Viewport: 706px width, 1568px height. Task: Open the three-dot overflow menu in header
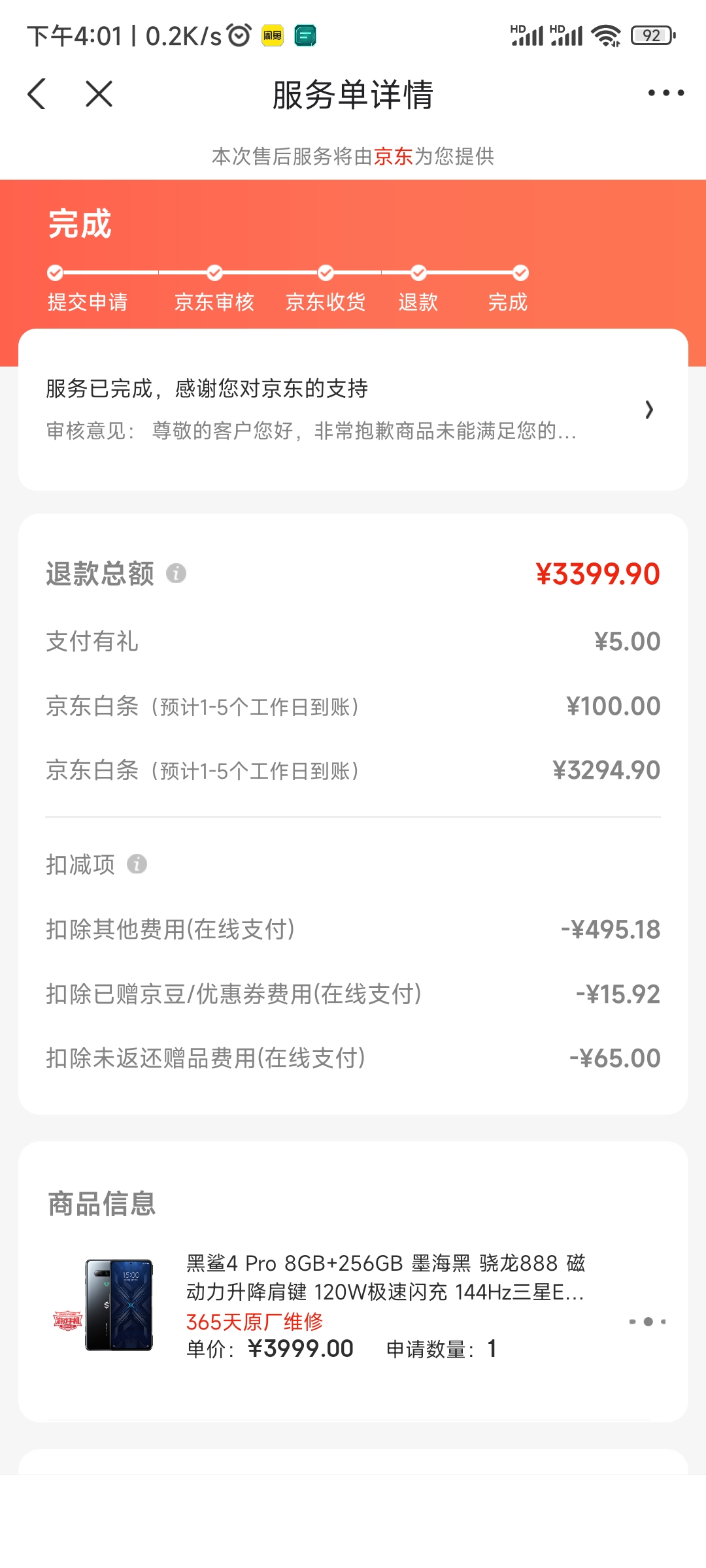pos(665,93)
